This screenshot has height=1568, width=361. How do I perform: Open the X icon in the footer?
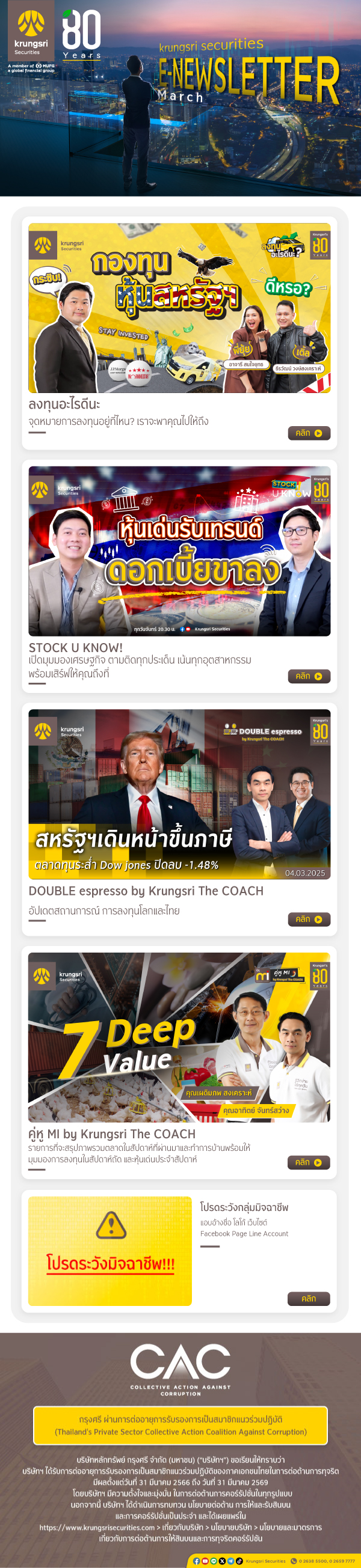(222, 1561)
